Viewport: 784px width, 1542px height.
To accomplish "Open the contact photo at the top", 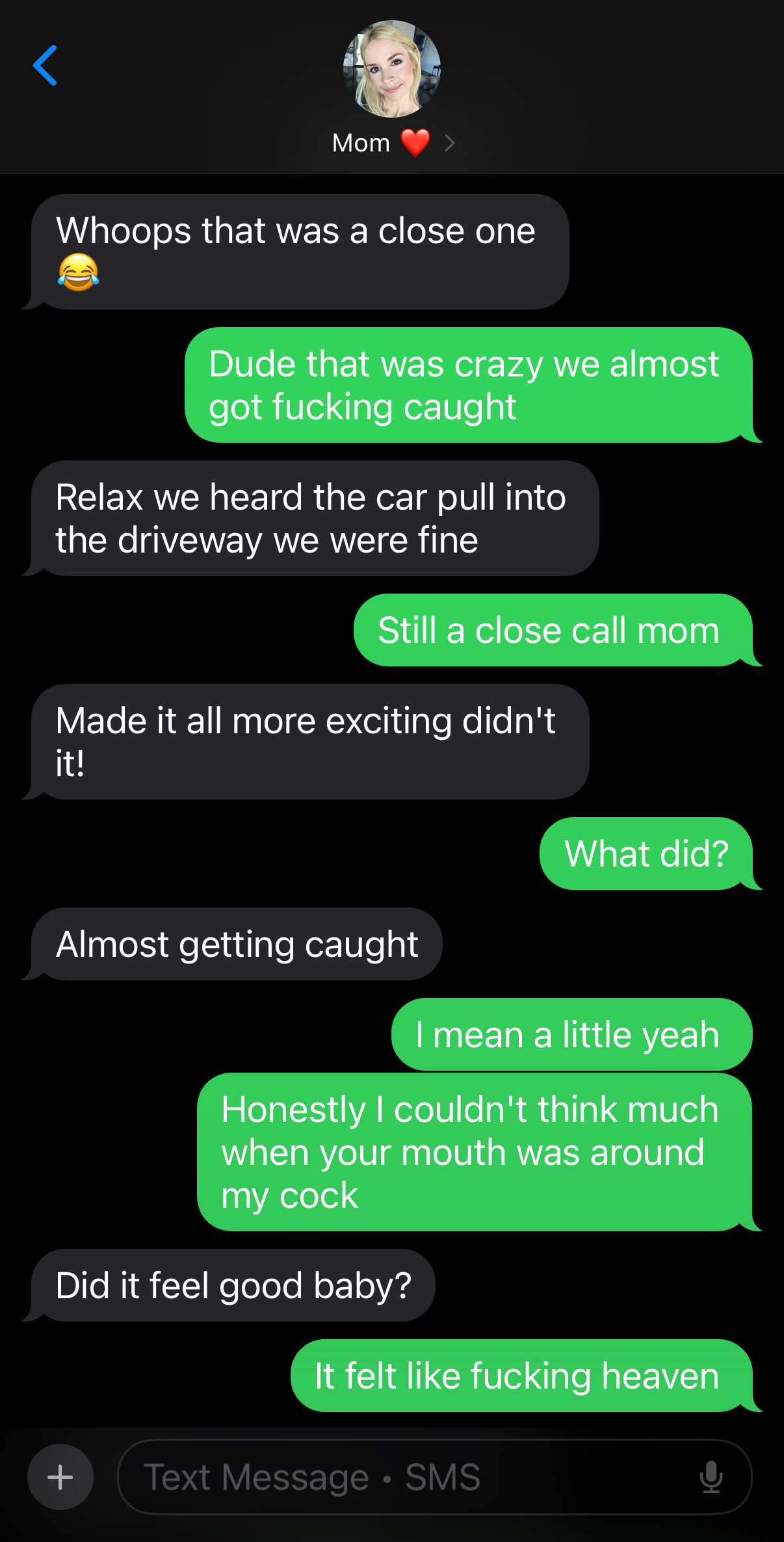I will point(392,69).
